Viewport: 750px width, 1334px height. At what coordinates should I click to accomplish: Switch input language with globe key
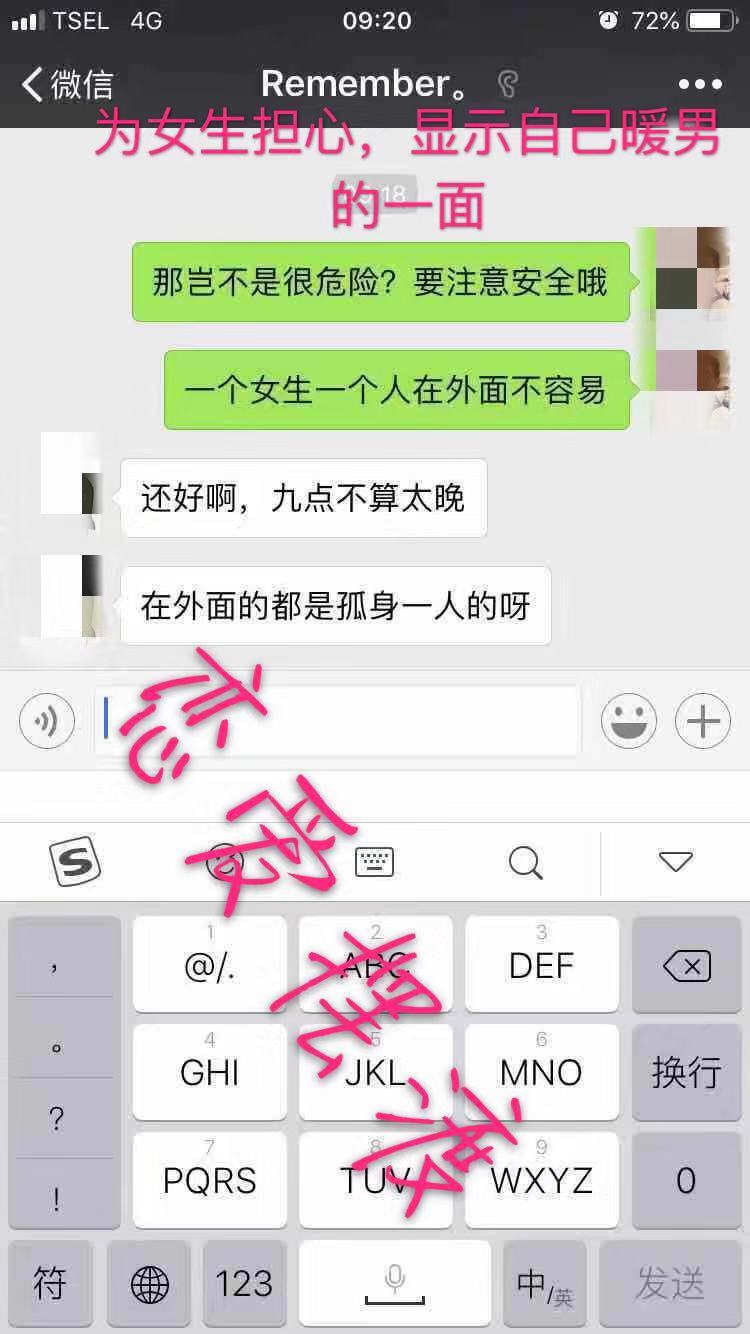click(x=150, y=1283)
